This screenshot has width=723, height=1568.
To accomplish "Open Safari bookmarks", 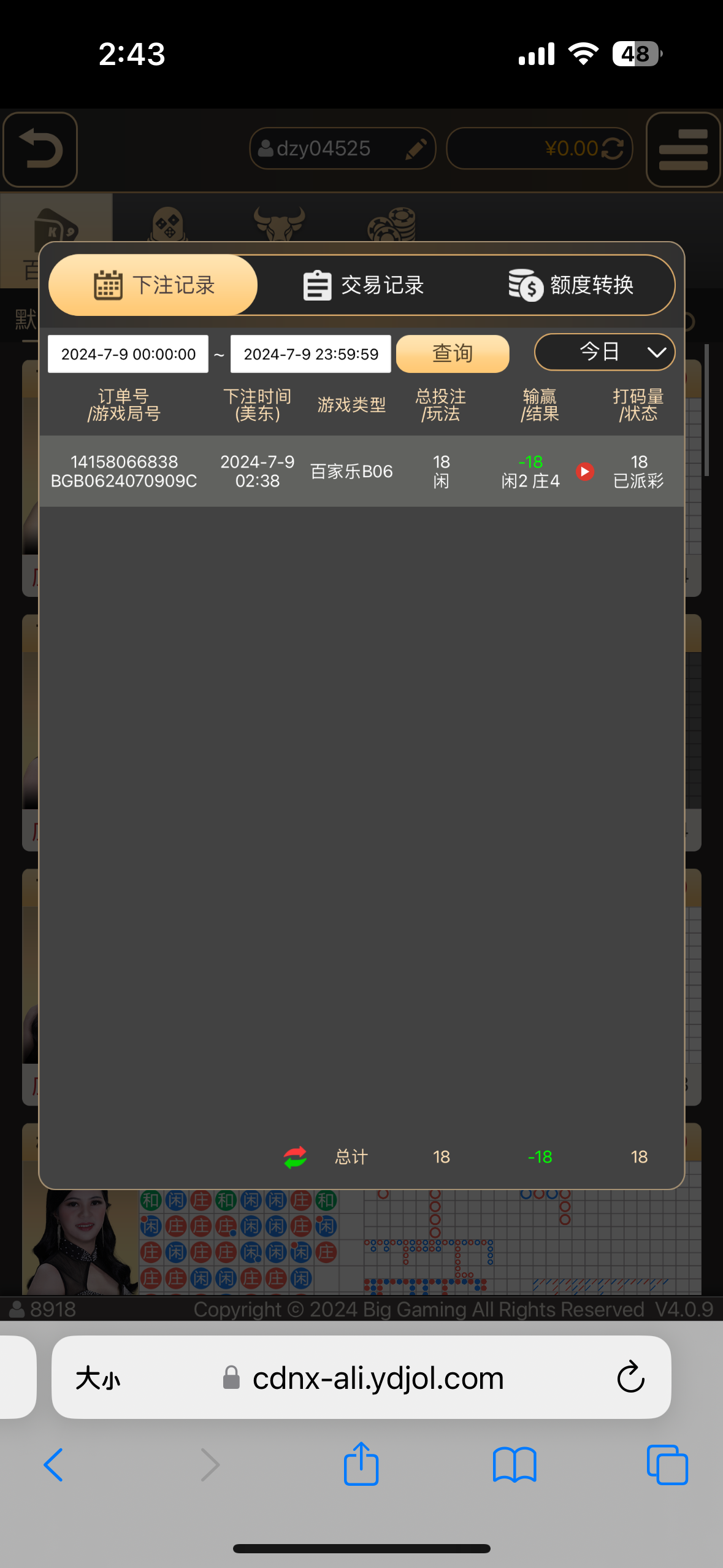I will 515,1464.
